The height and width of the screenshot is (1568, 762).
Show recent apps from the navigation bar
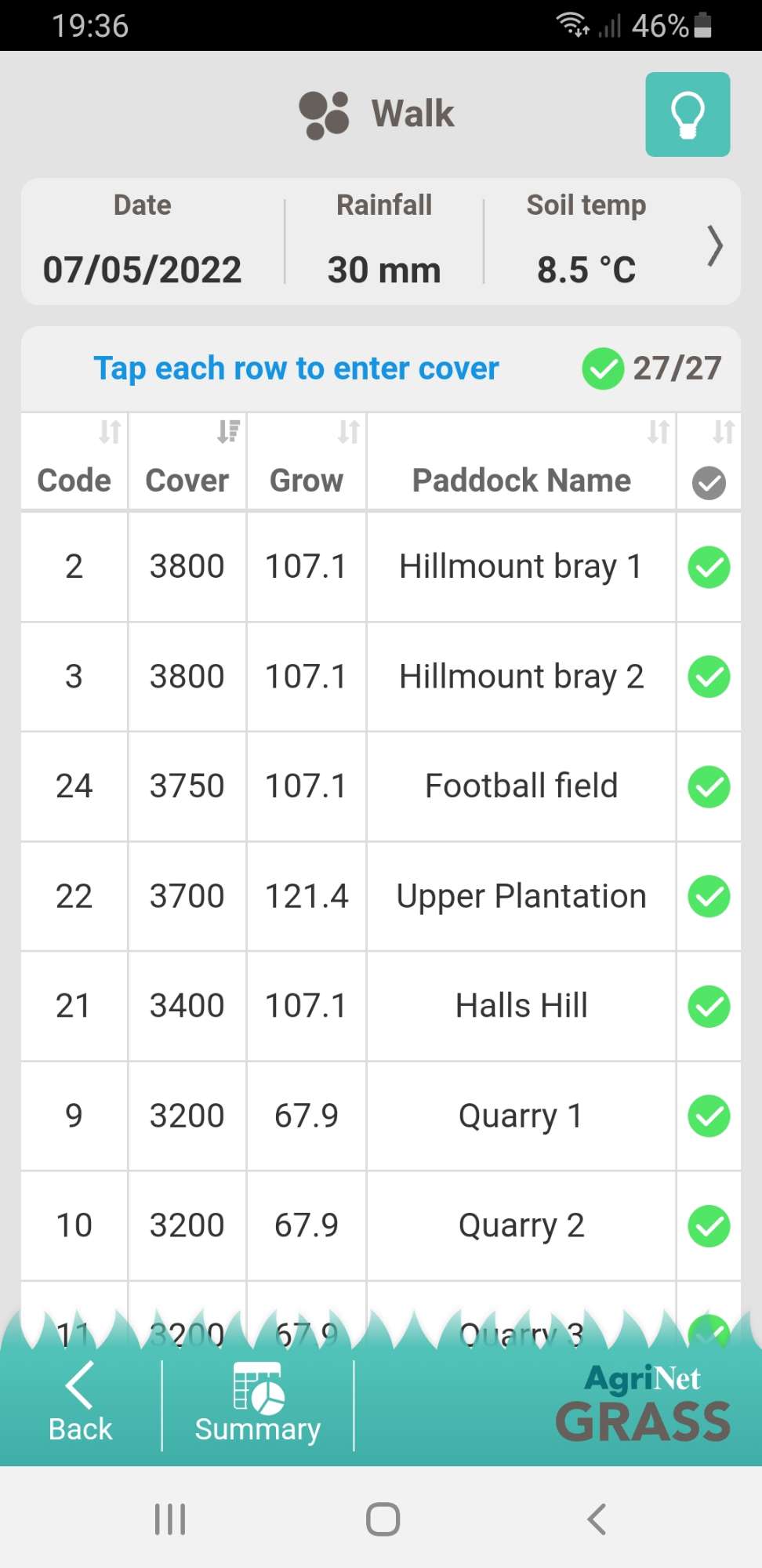pyautogui.click(x=170, y=1519)
